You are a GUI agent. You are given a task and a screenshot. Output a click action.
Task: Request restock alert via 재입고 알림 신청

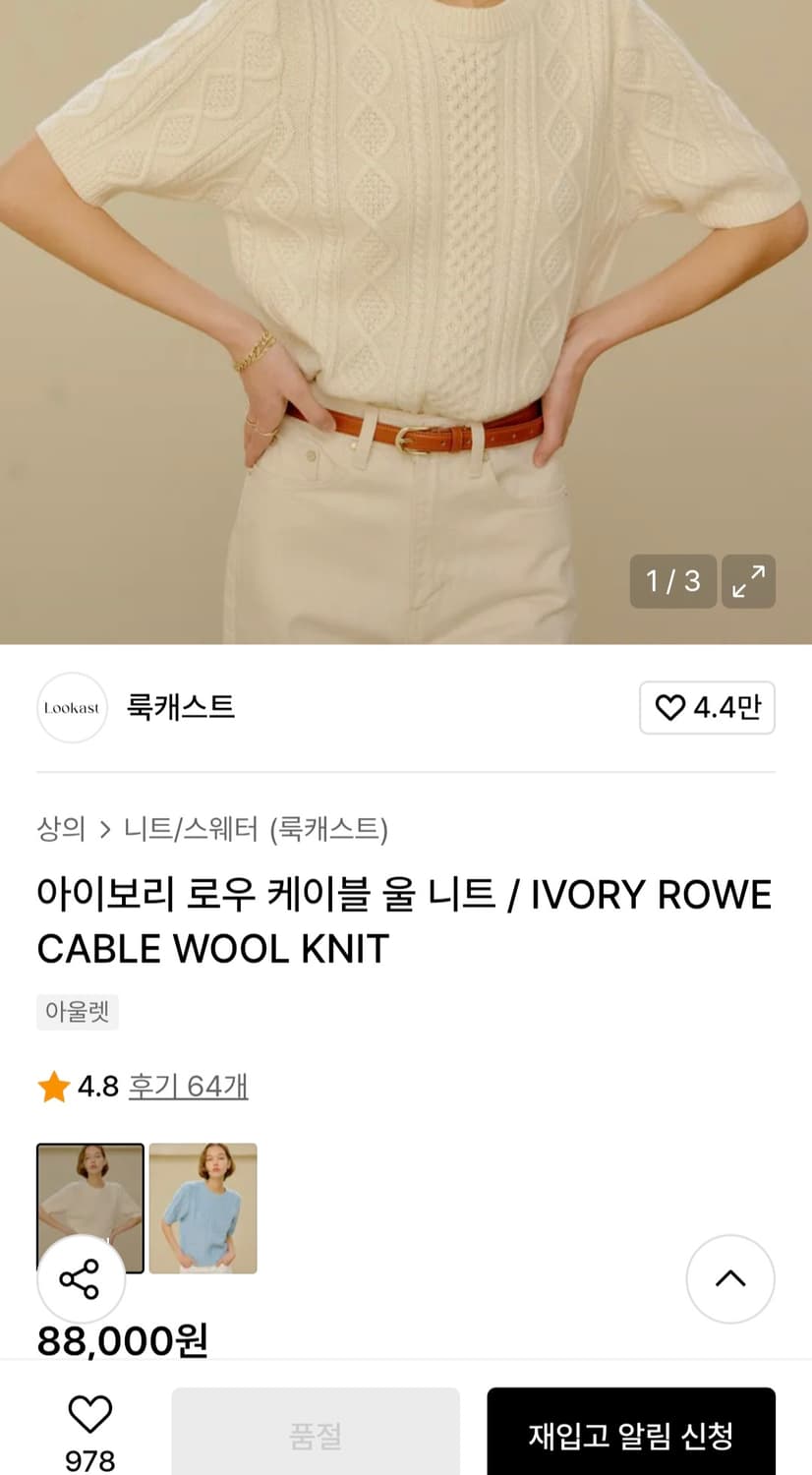[631, 1437]
